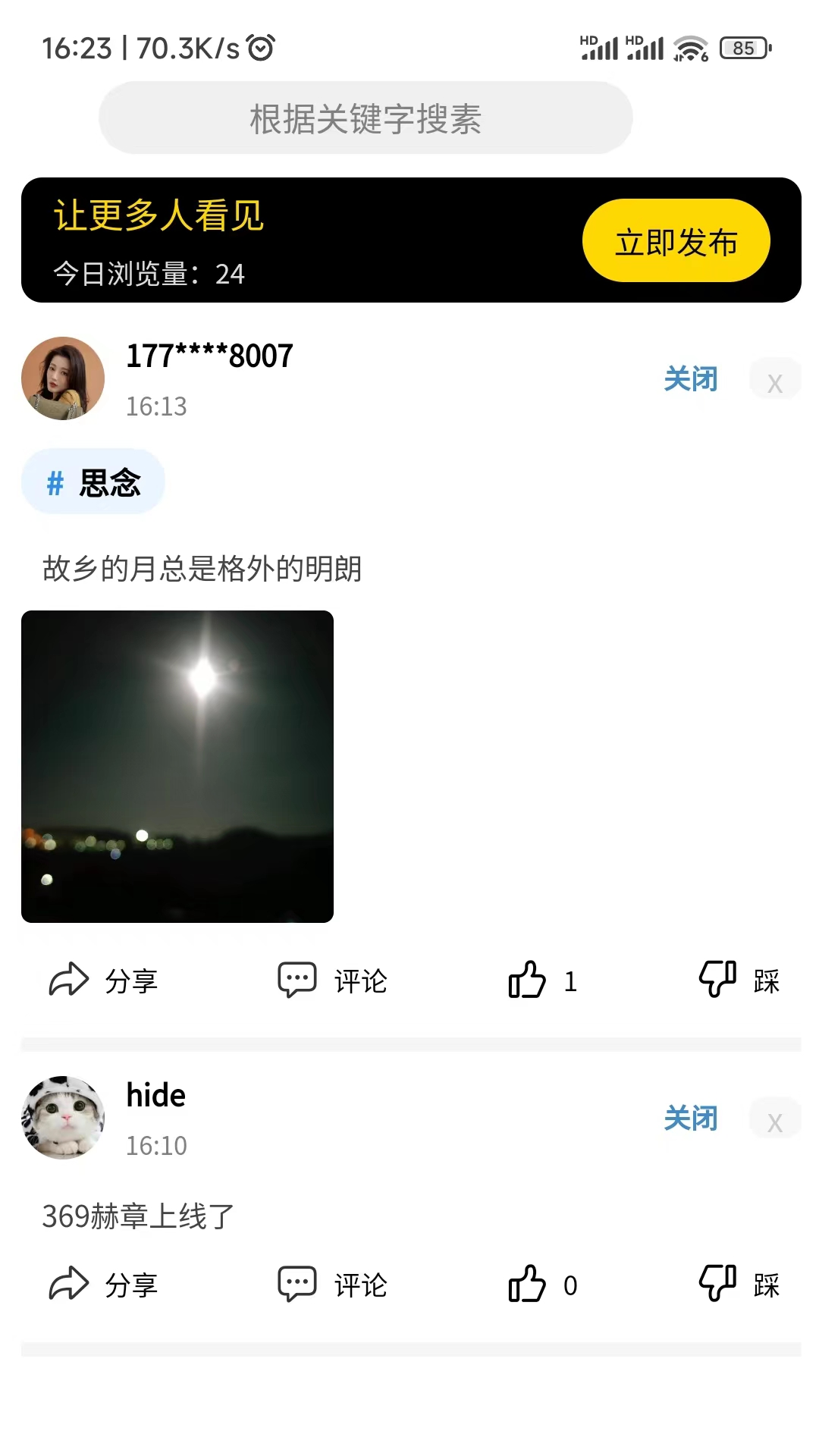The width and height of the screenshot is (819, 1456).
Task: Tap the 踩 dislike icon on the moon post
Action: [716, 979]
